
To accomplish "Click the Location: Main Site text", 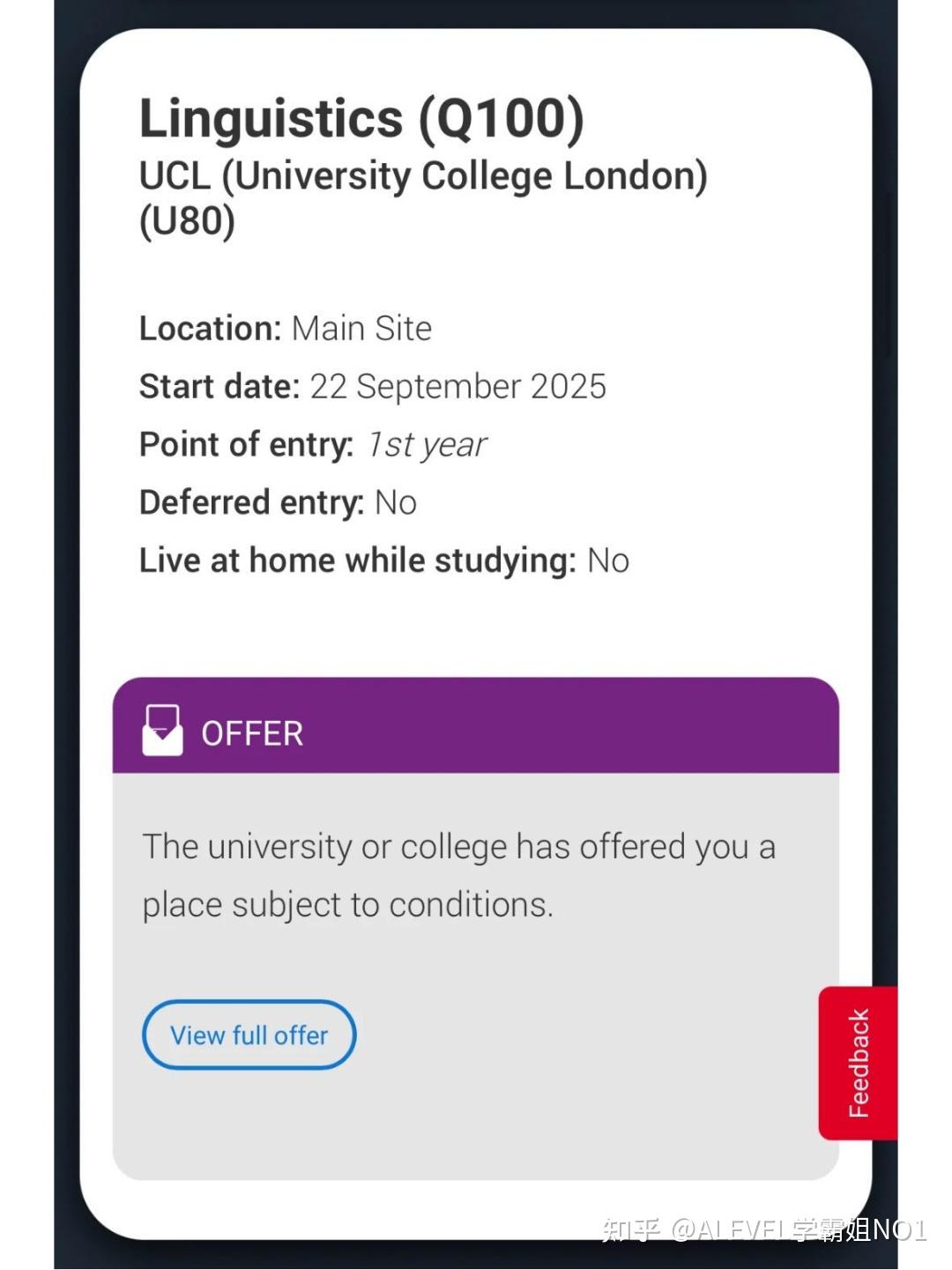I will point(284,328).
